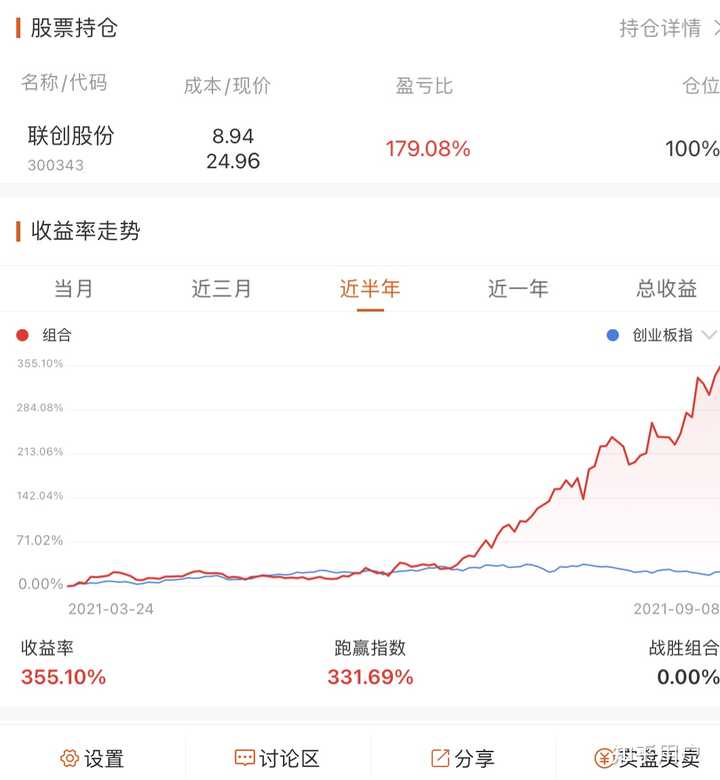Screen dimensions: 720x780
Task: Go to 讨论区 discussion area
Action: pos(277,758)
